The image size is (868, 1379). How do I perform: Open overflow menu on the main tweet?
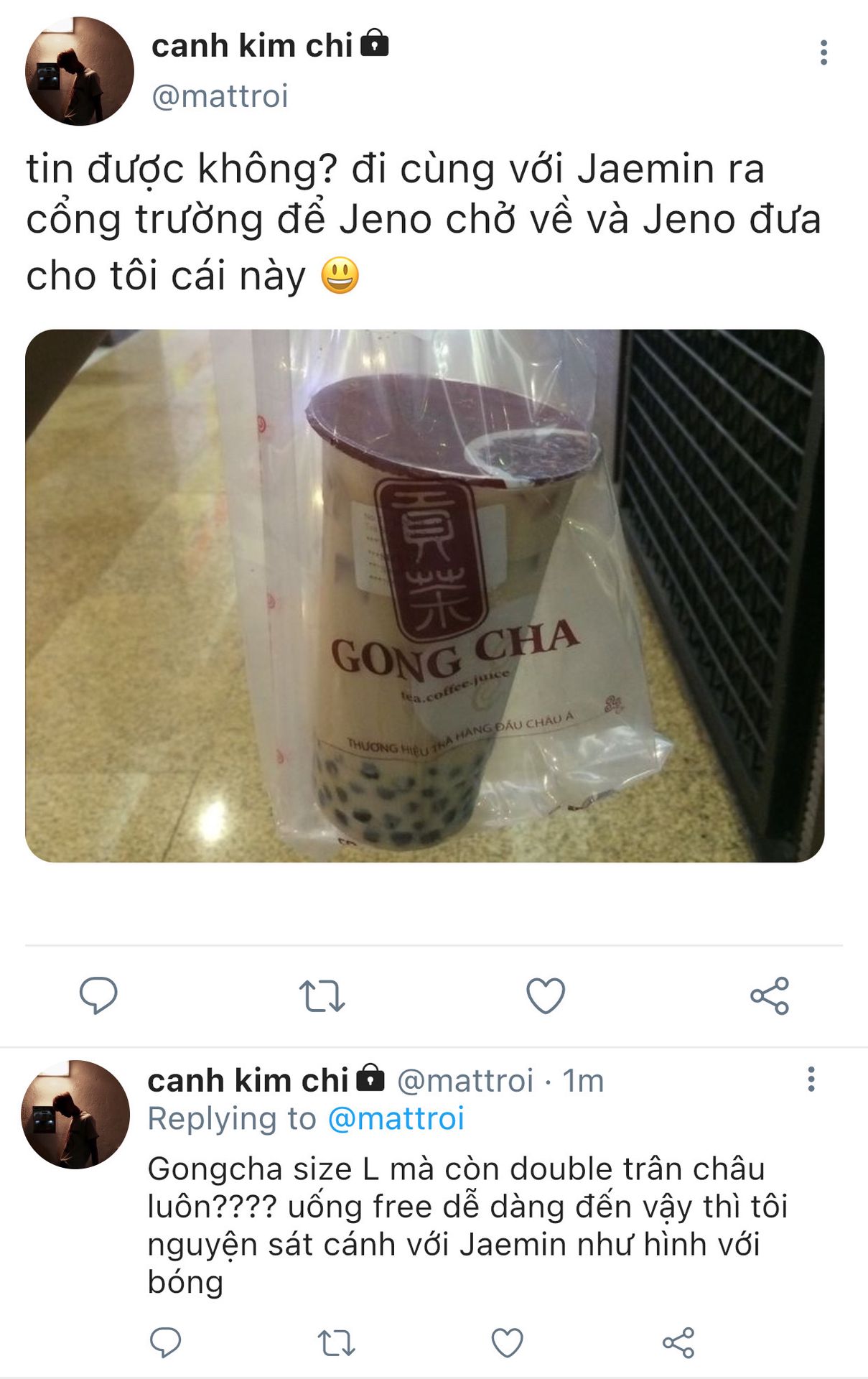pyautogui.click(x=823, y=52)
